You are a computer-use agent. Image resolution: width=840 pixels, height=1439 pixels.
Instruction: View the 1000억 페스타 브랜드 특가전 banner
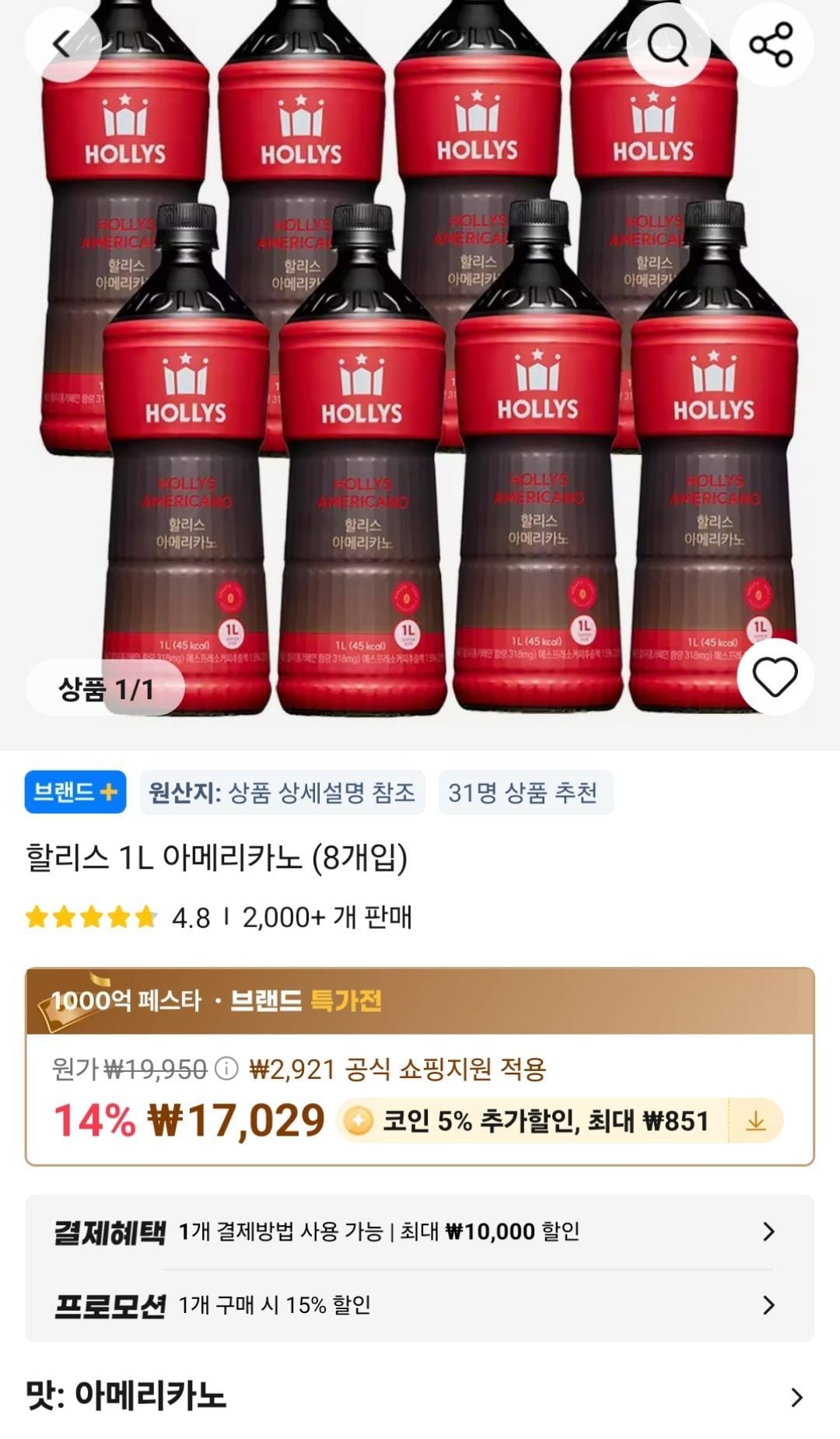(420, 1000)
